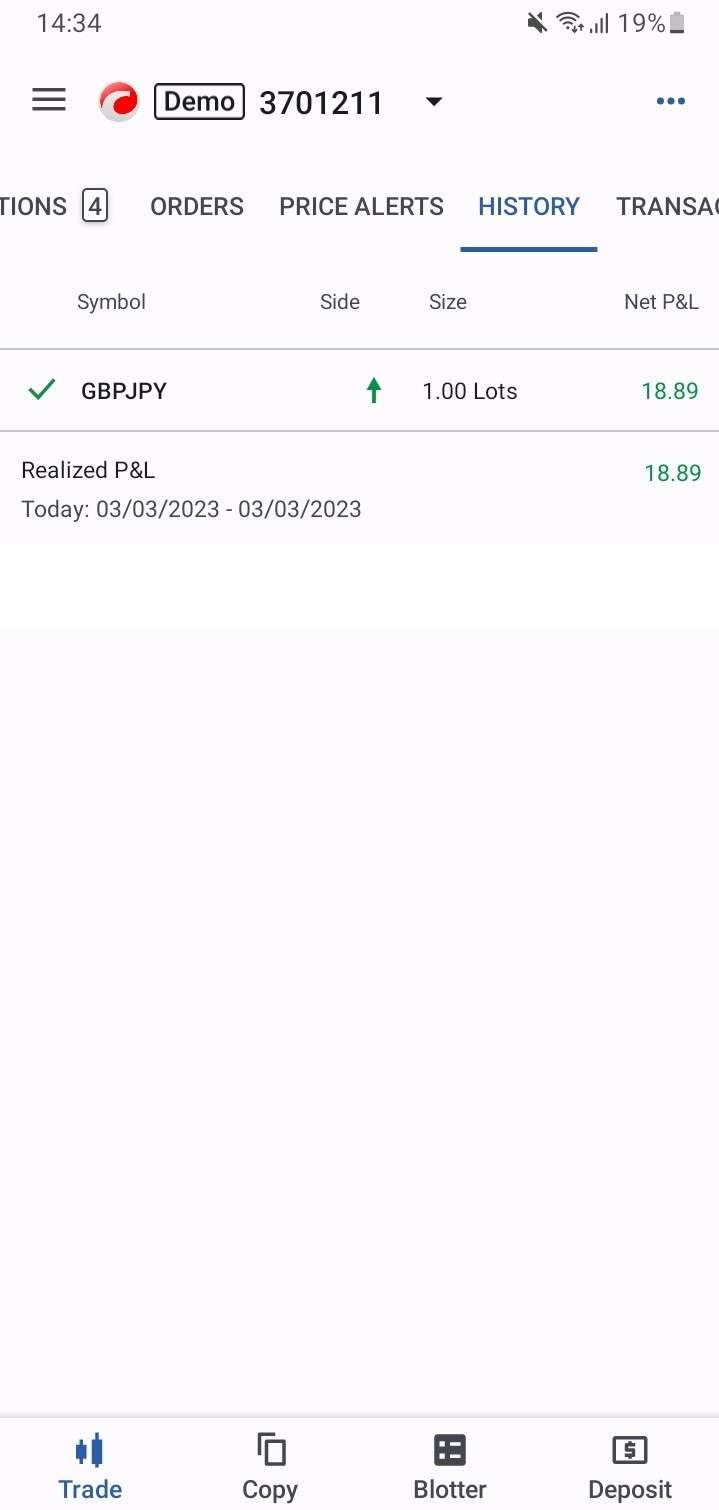Open the three-dot overflow menu
Screen dimensions: 719x1510
coord(670,101)
